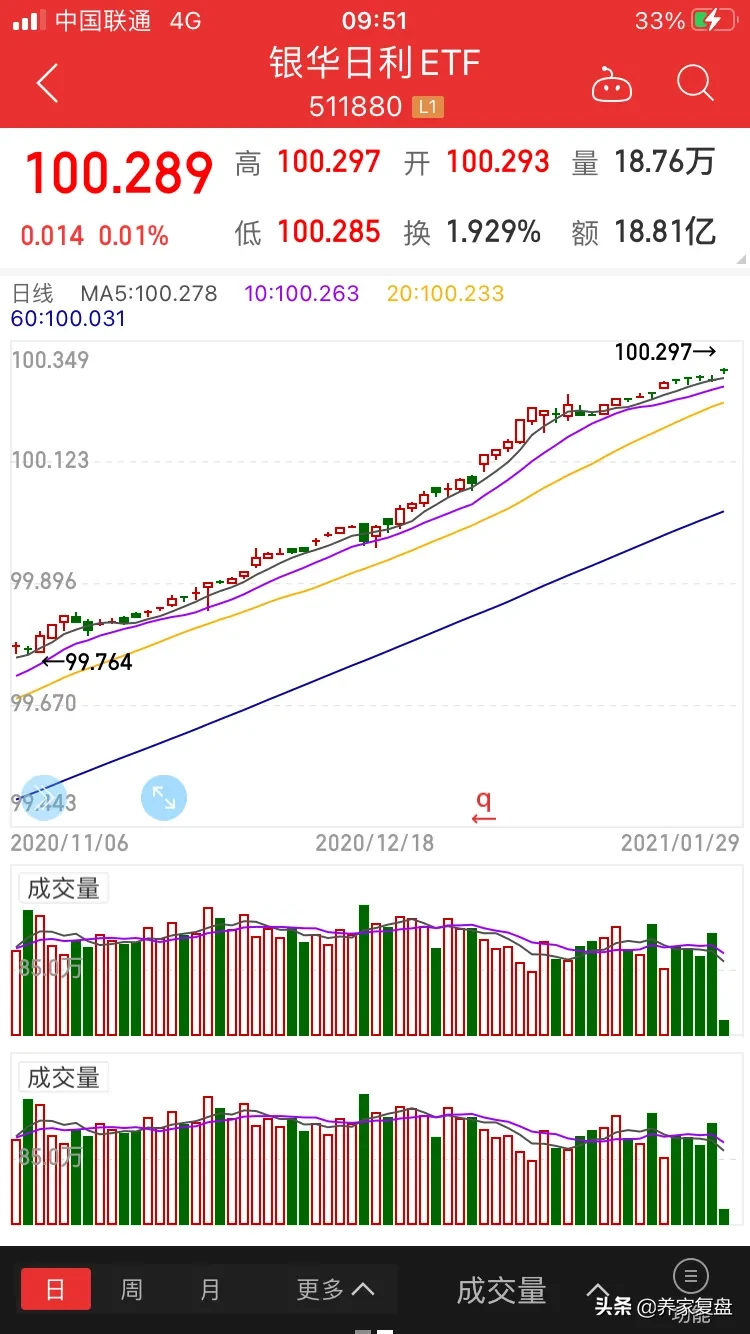This screenshot has height=1334, width=750.
Task: Tap the 成交量 label on first volume chart
Action: click(x=63, y=888)
